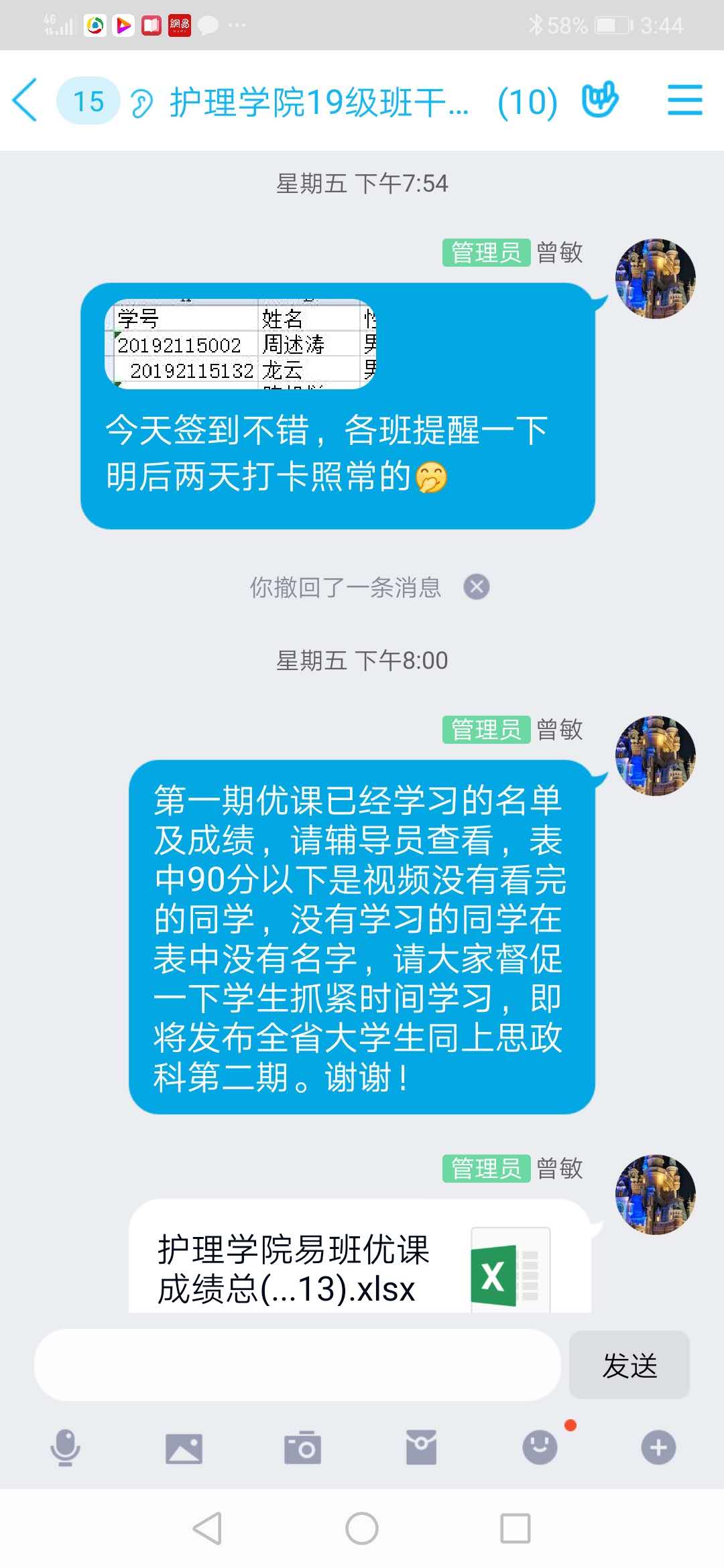Viewport: 724px width, 1568px height.
Task: Tap the earpiece mode icon
Action: click(x=141, y=103)
